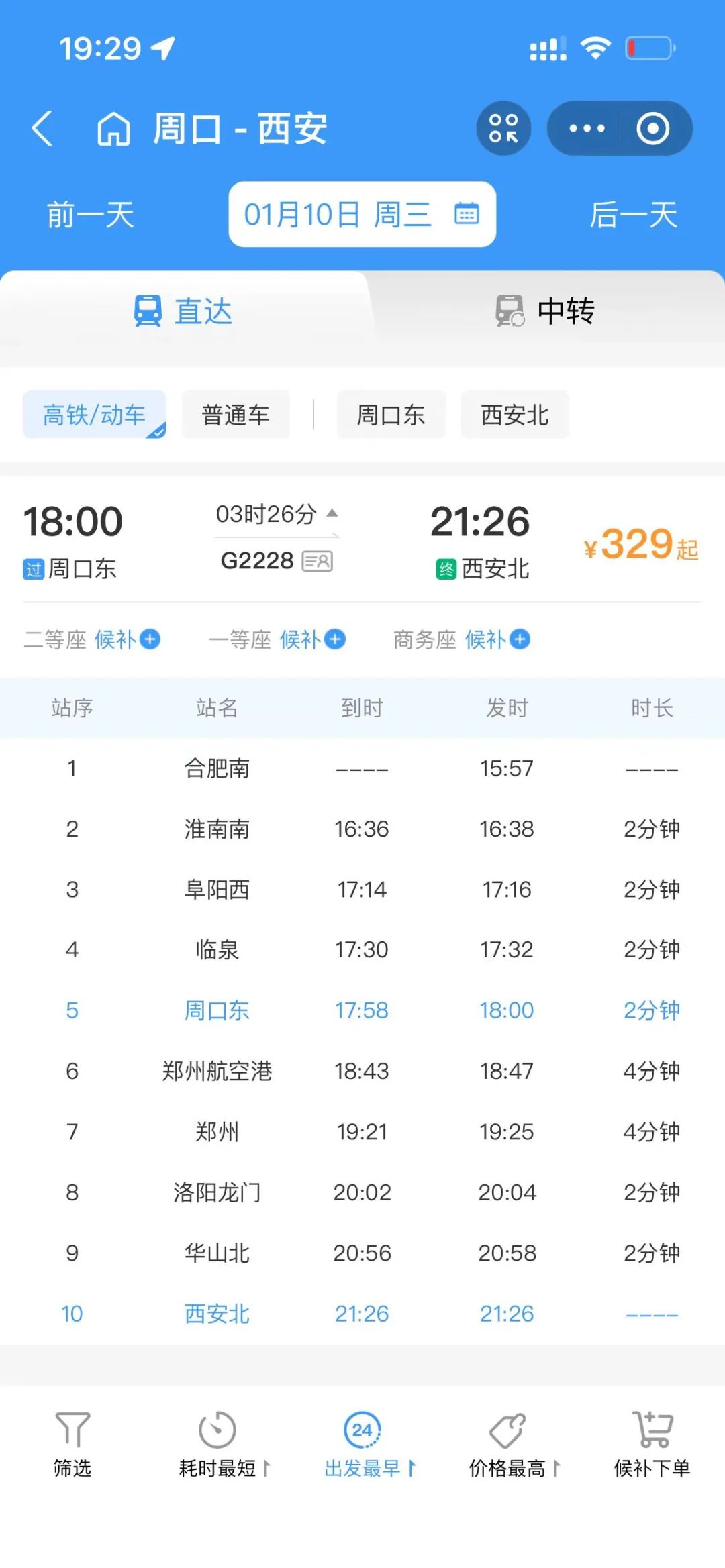Open the mini program shortcut grid icon
The width and height of the screenshot is (725, 1568).
coord(503,128)
